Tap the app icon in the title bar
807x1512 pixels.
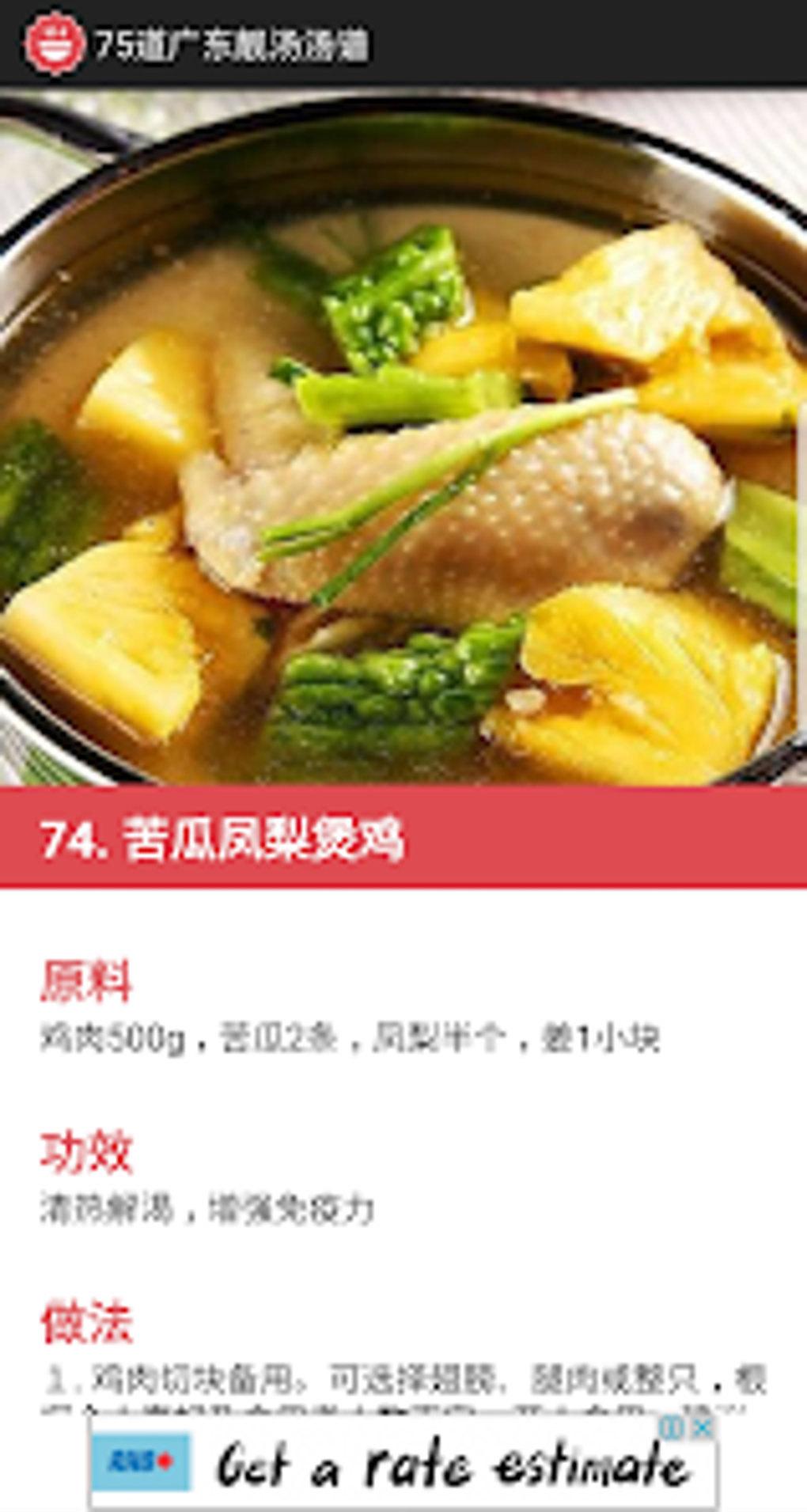click(x=54, y=44)
